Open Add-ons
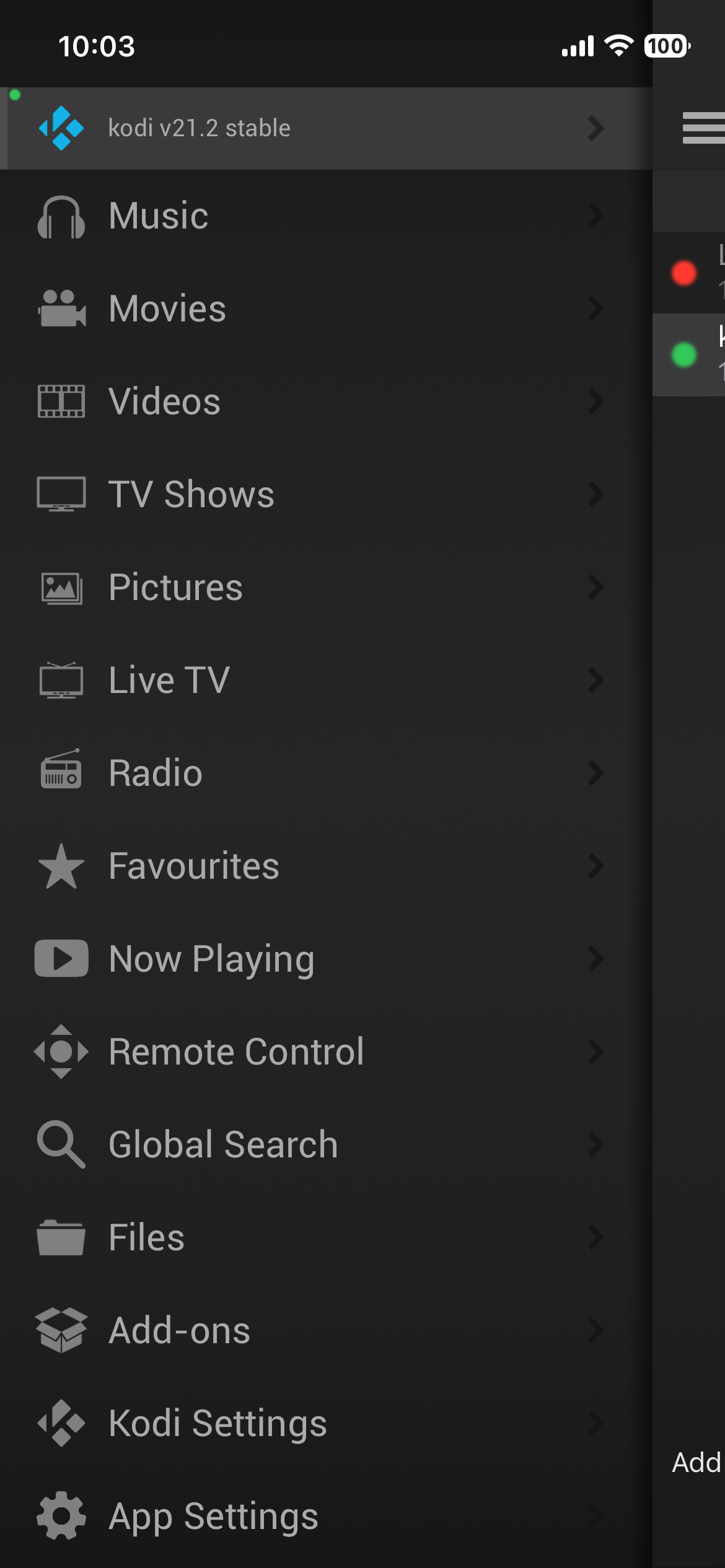Image resolution: width=725 pixels, height=1568 pixels. point(322,1330)
